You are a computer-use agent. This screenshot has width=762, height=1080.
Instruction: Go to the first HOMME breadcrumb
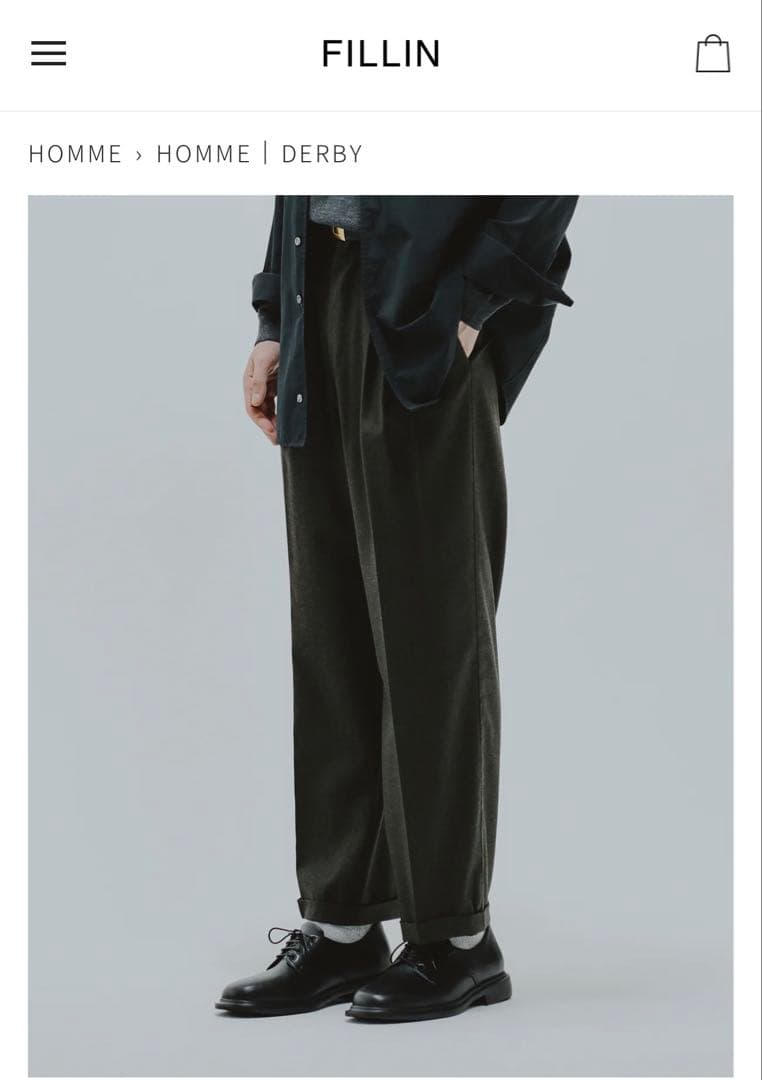pos(75,154)
